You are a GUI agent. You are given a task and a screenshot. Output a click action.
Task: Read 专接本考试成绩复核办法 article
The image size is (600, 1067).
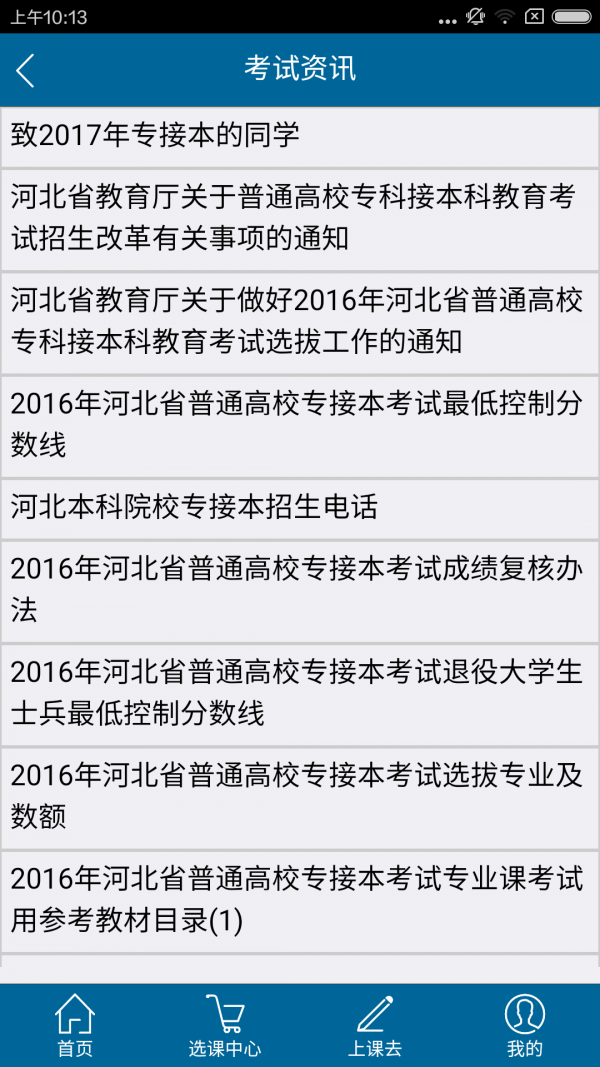[x=300, y=591]
